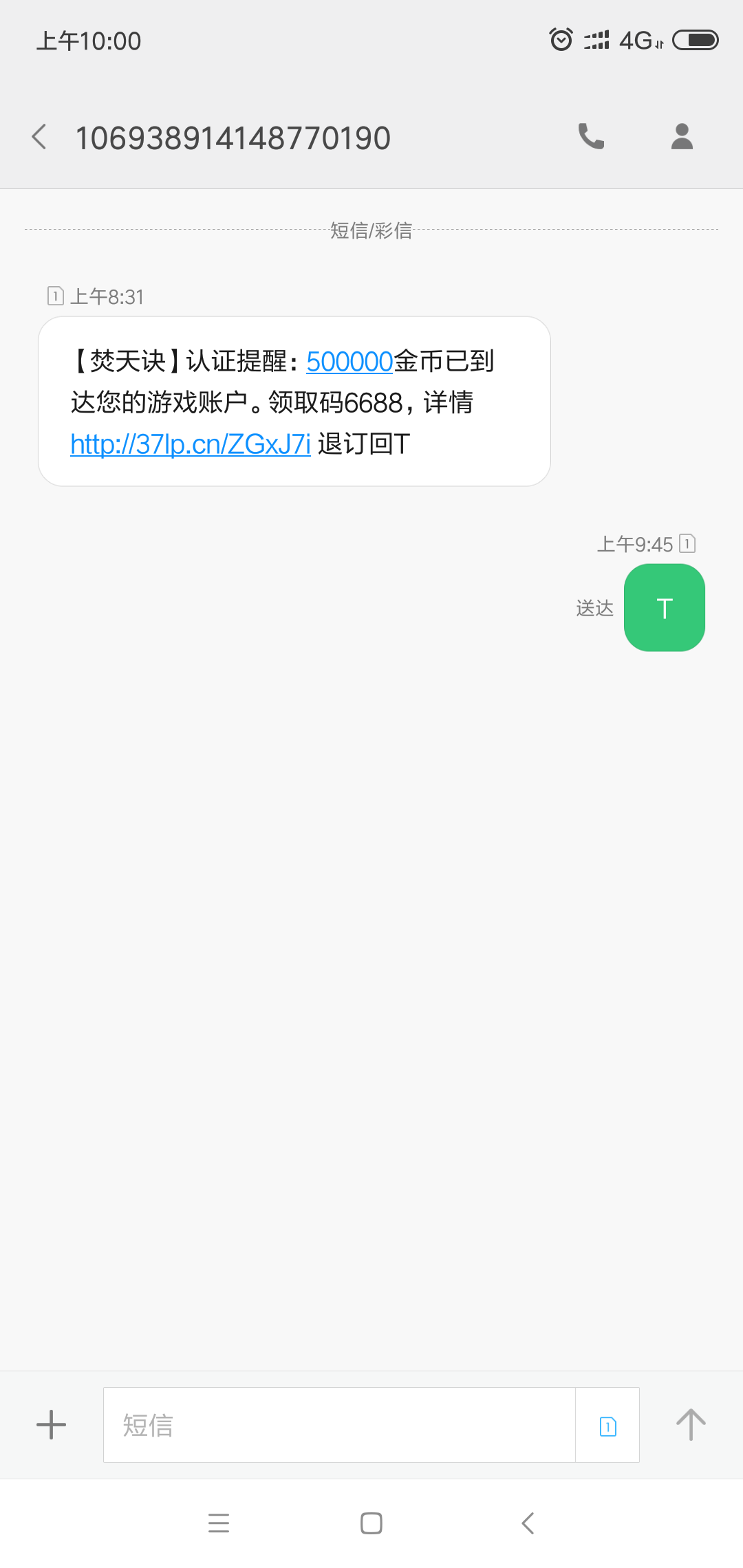Go back from the SMS conversation
743x1568 pixels.
point(40,137)
